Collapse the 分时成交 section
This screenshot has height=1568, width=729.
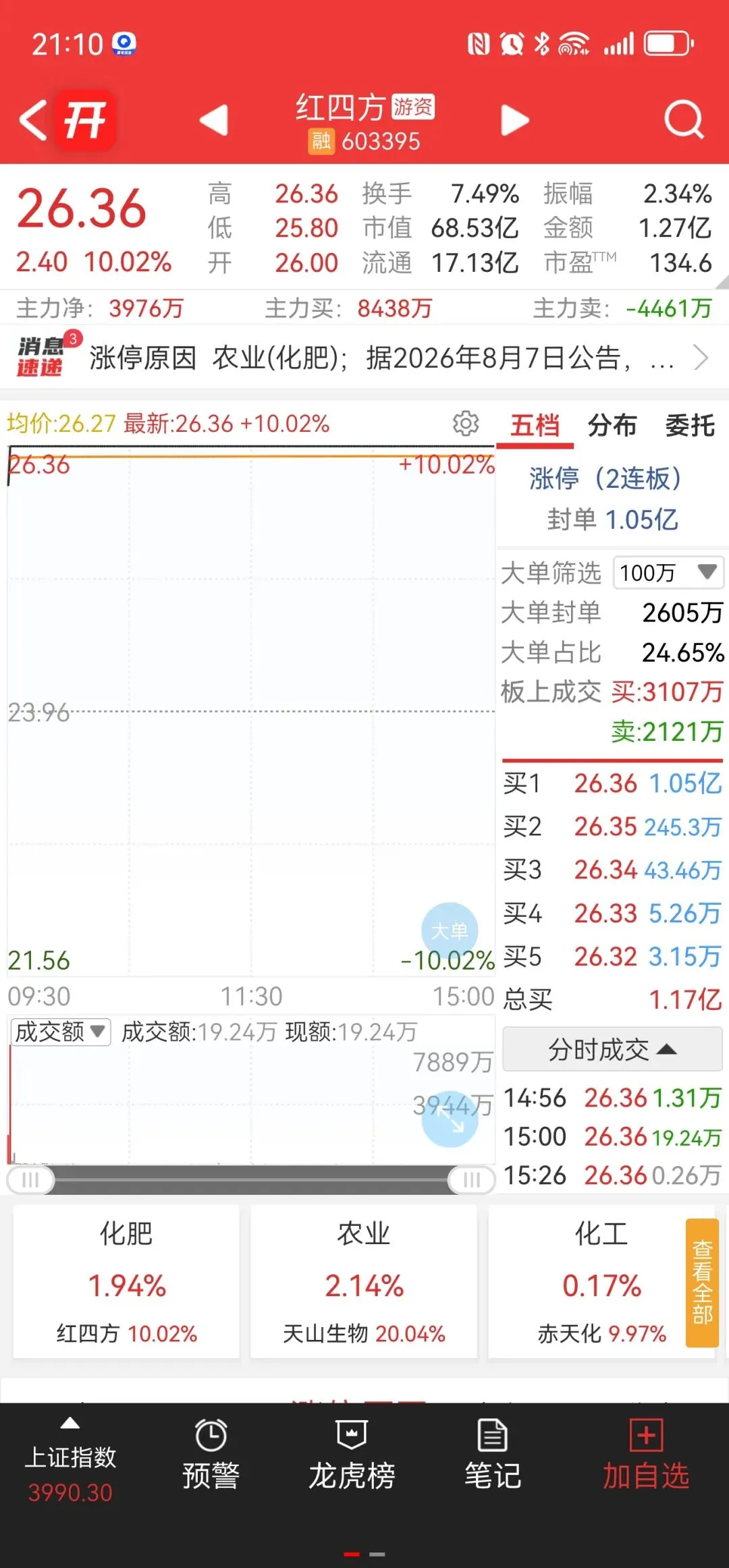(x=612, y=1049)
